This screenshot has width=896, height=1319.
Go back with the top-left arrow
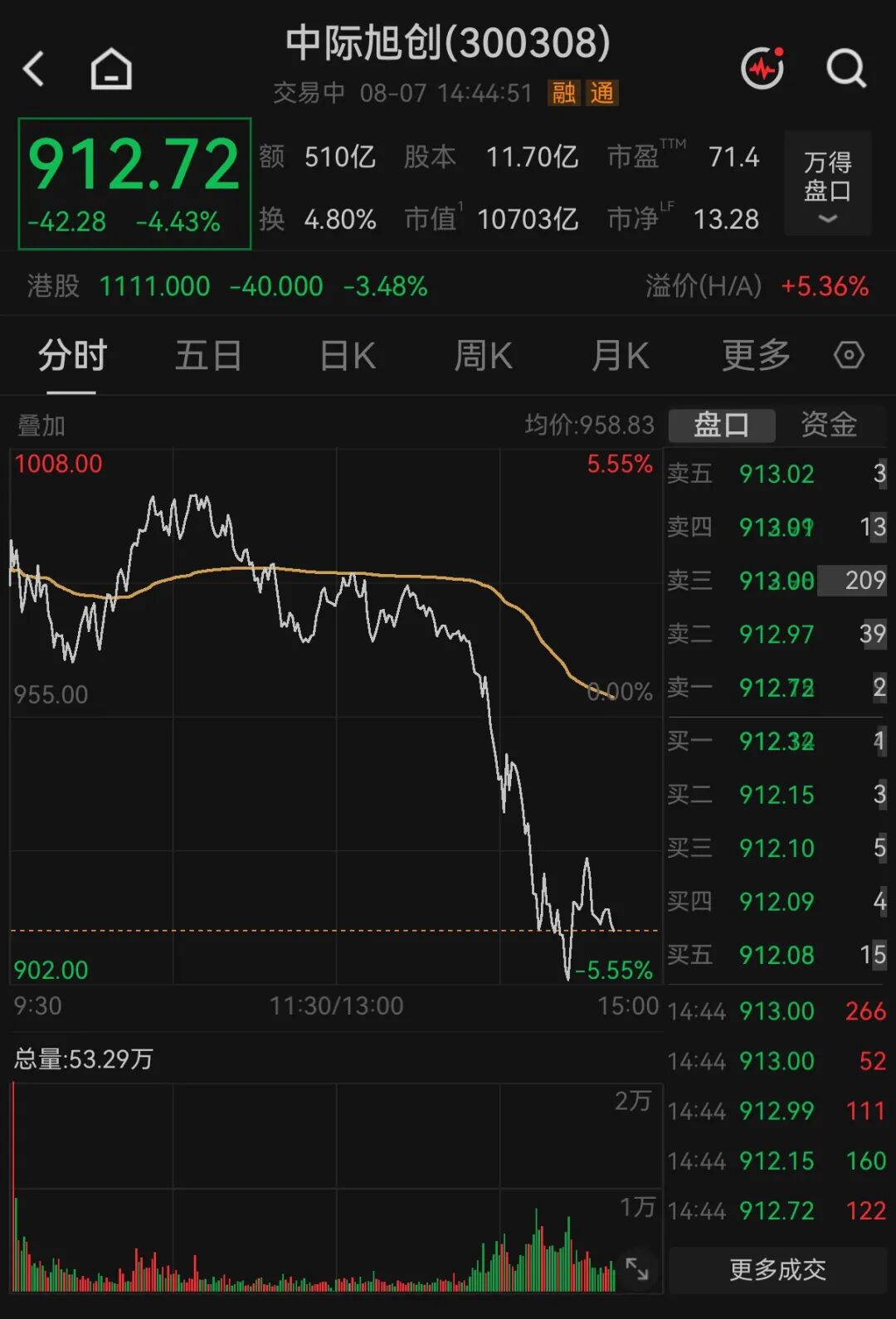(x=33, y=68)
